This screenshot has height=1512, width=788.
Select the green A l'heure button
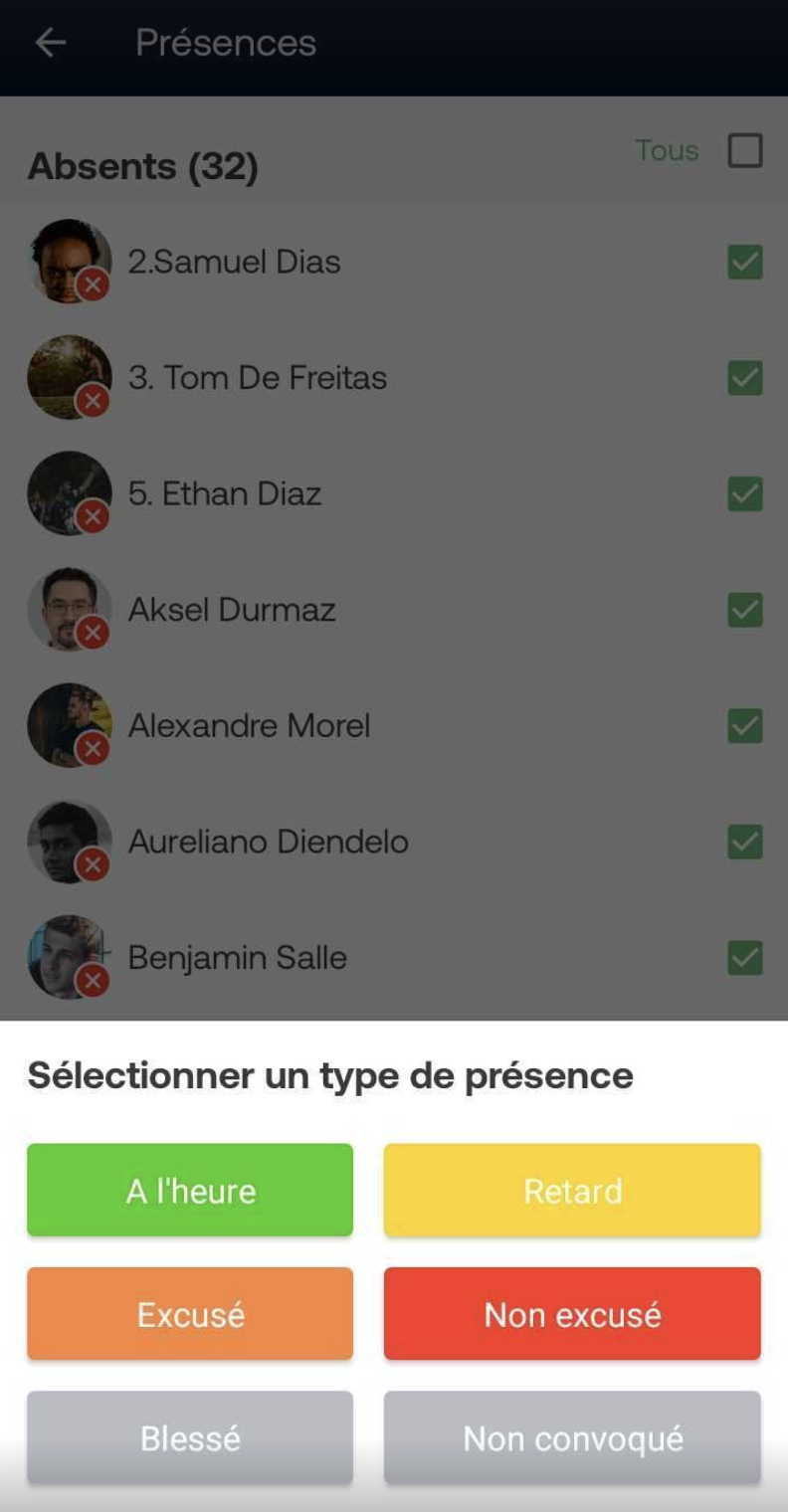190,1191
